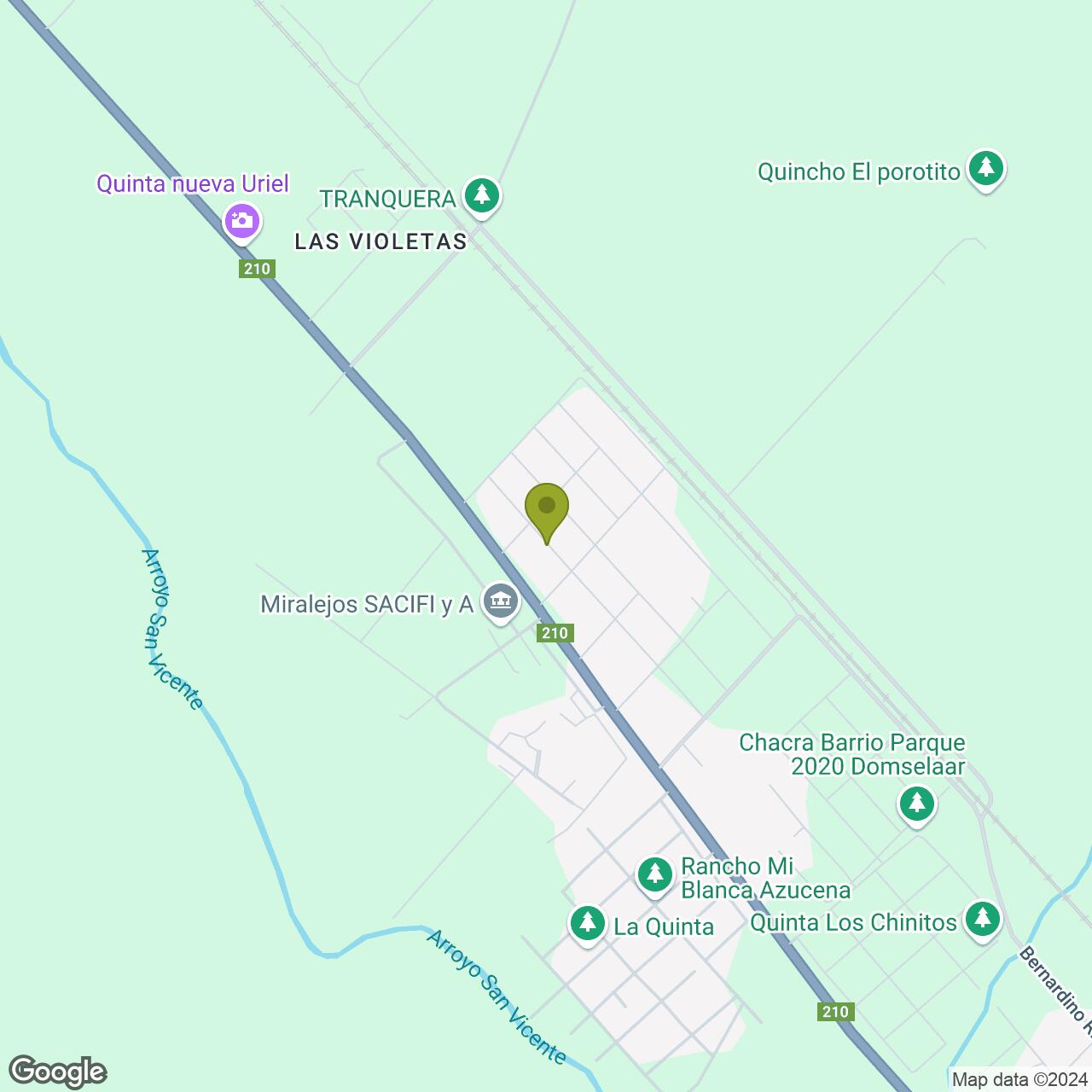
Task: Open the Quincho El porotito marker
Action: tap(986, 168)
